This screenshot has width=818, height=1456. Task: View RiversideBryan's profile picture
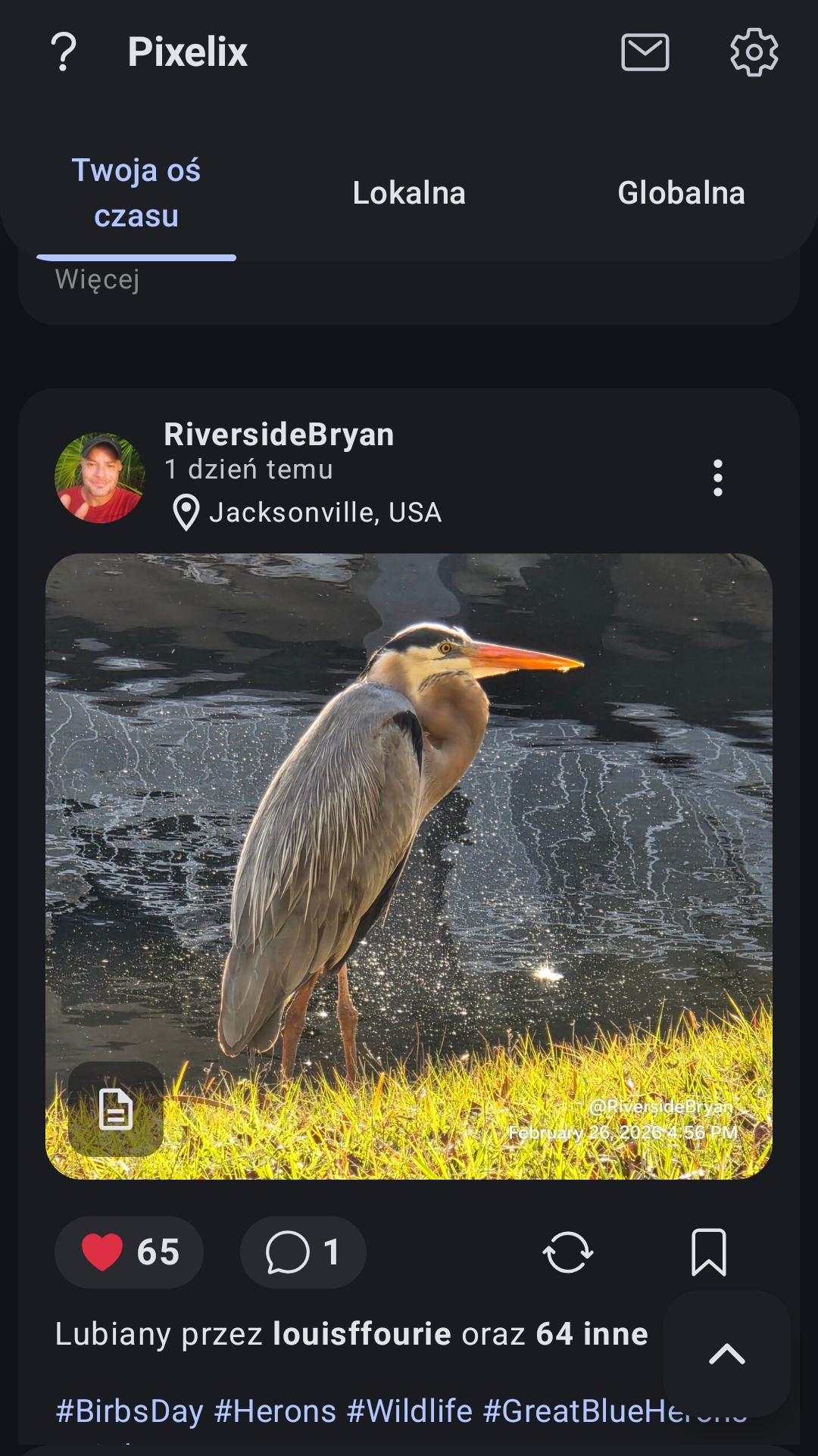point(100,478)
